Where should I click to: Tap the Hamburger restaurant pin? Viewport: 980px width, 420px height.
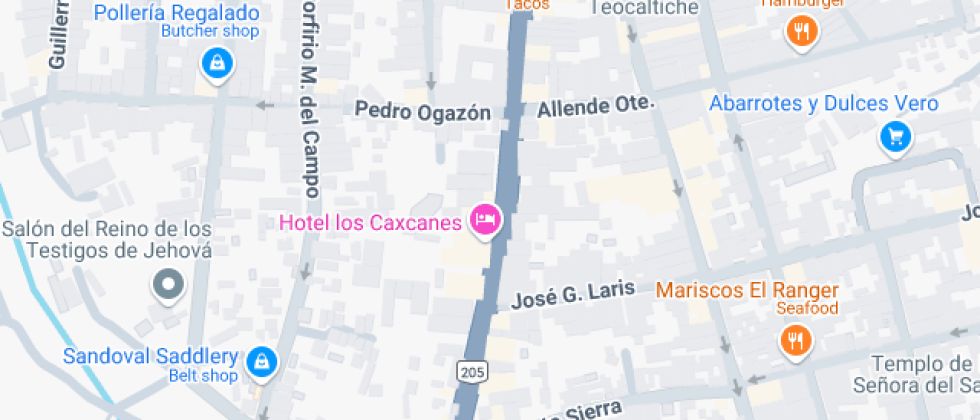point(801,32)
